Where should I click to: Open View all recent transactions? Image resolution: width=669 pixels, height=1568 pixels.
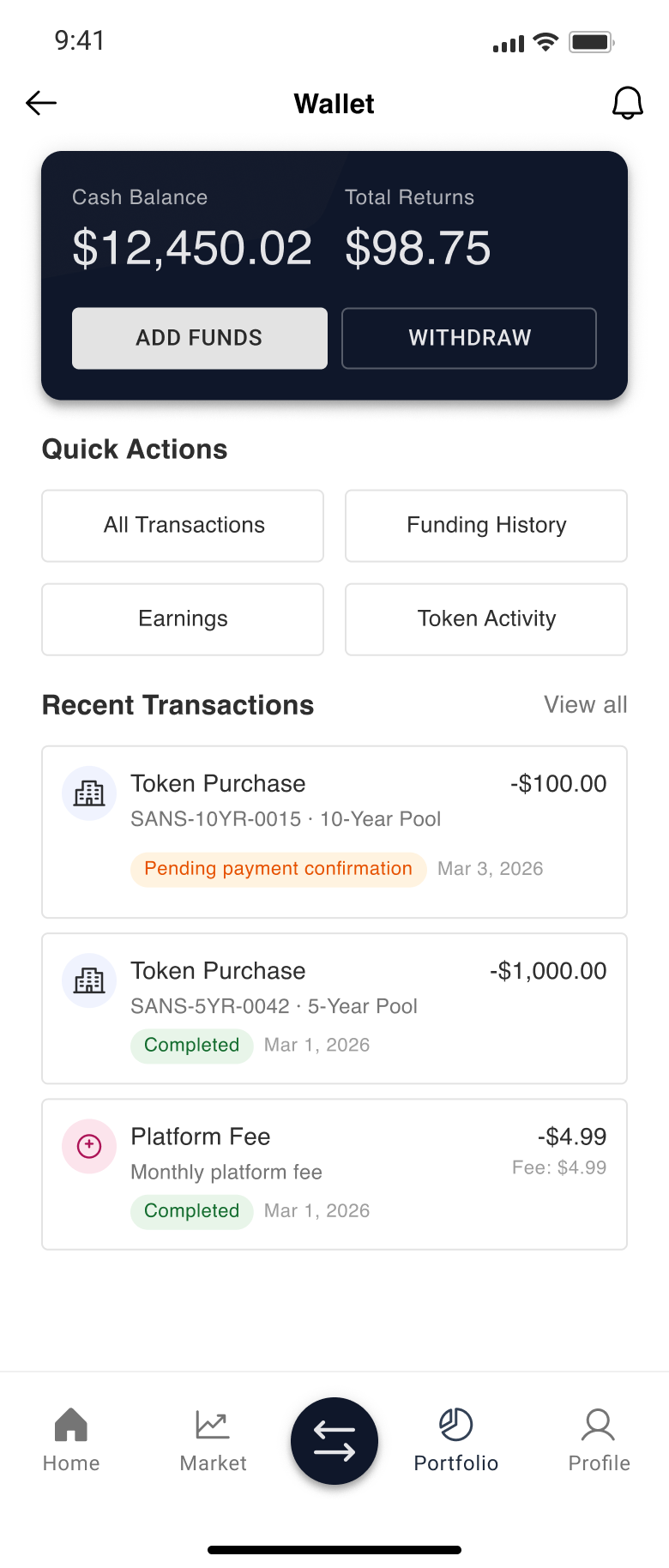(586, 704)
